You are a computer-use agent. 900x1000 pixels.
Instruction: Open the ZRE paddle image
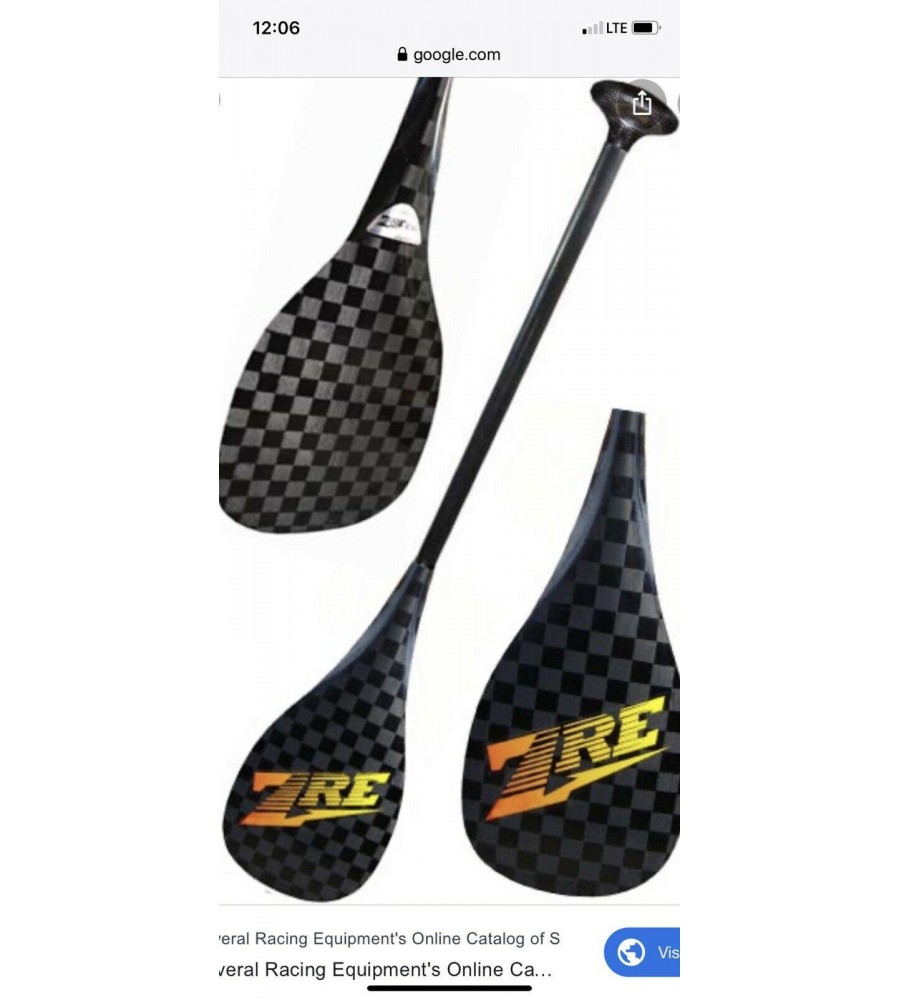(x=449, y=490)
